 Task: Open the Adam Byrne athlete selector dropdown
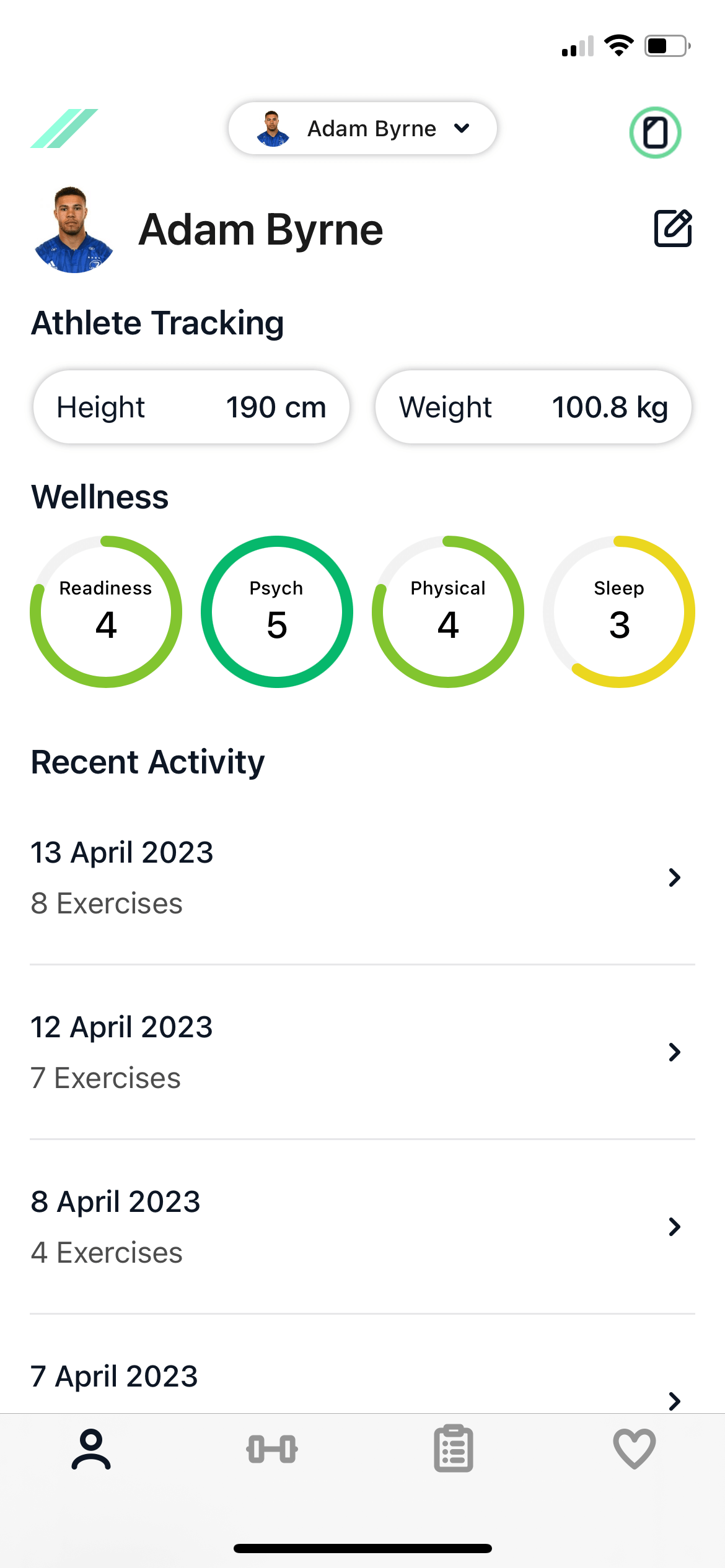click(x=362, y=128)
